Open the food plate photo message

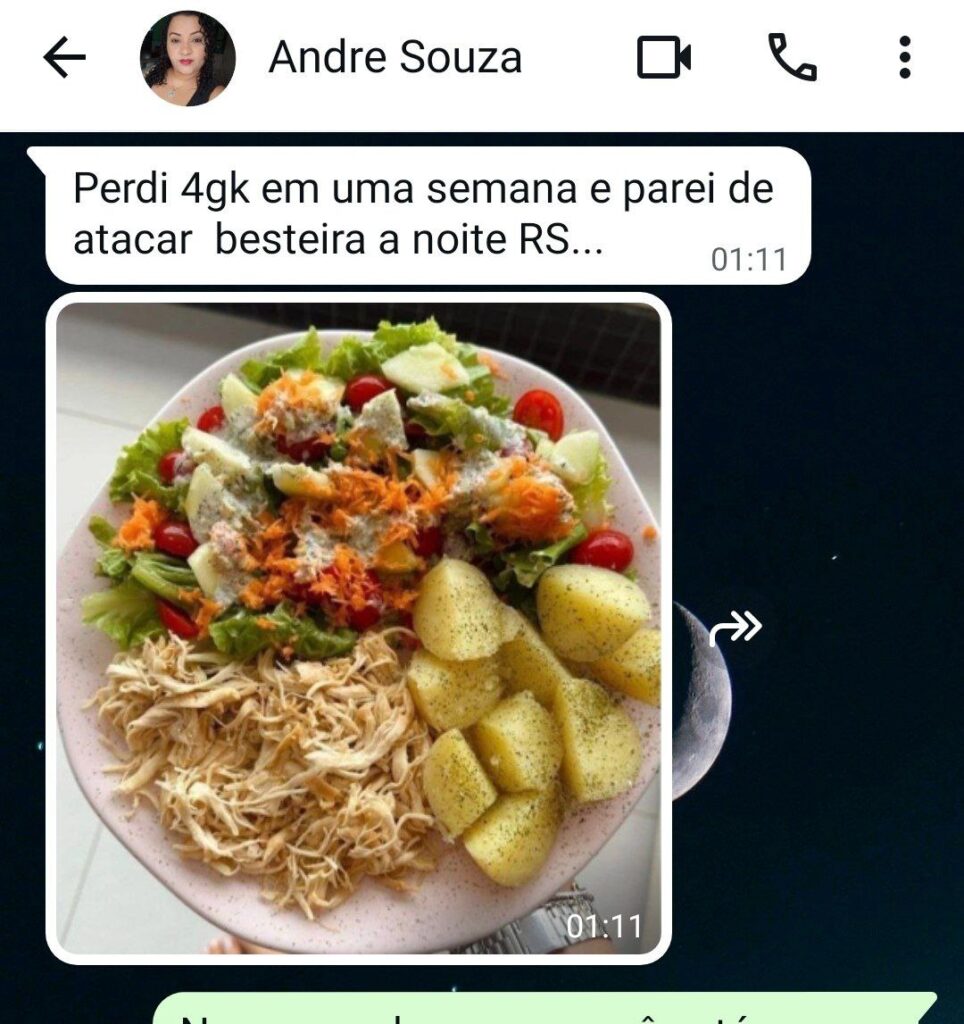tap(359, 628)
